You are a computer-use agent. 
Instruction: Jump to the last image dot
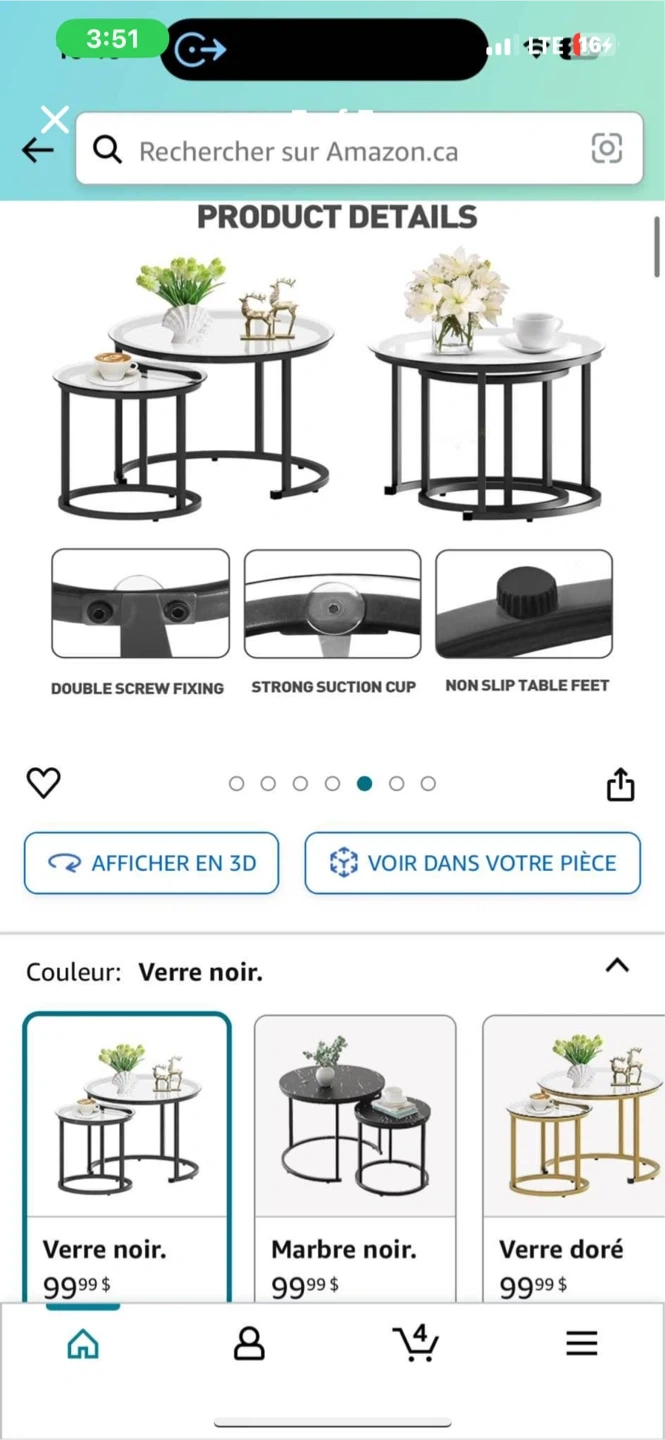pos(428,784)
